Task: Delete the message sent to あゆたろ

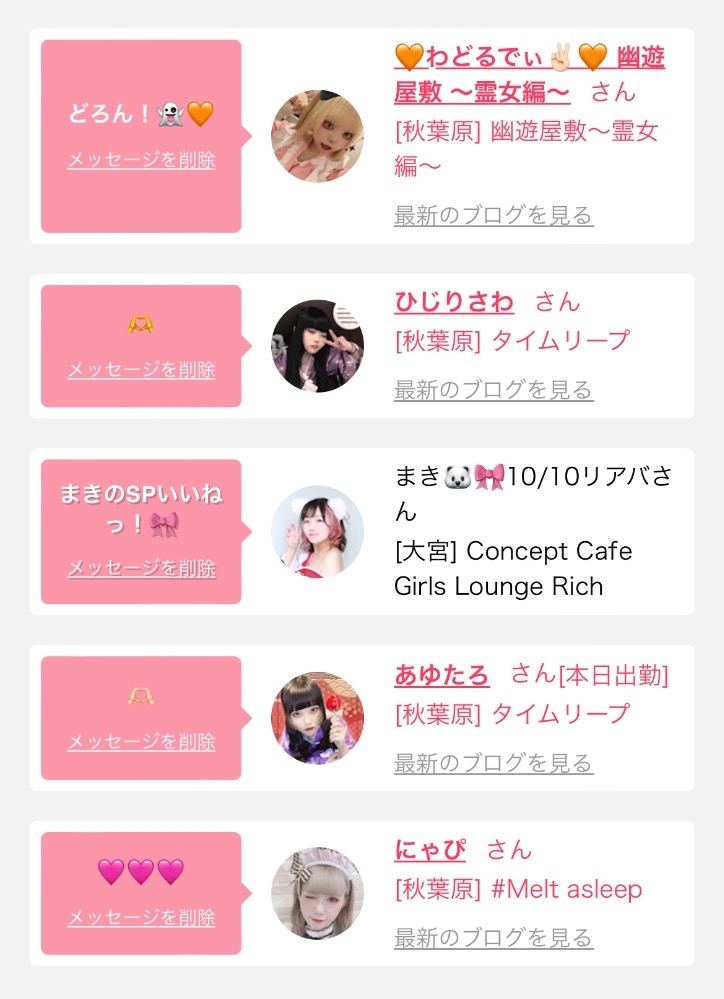Action: pyautogui.click(x=141, y=742)
